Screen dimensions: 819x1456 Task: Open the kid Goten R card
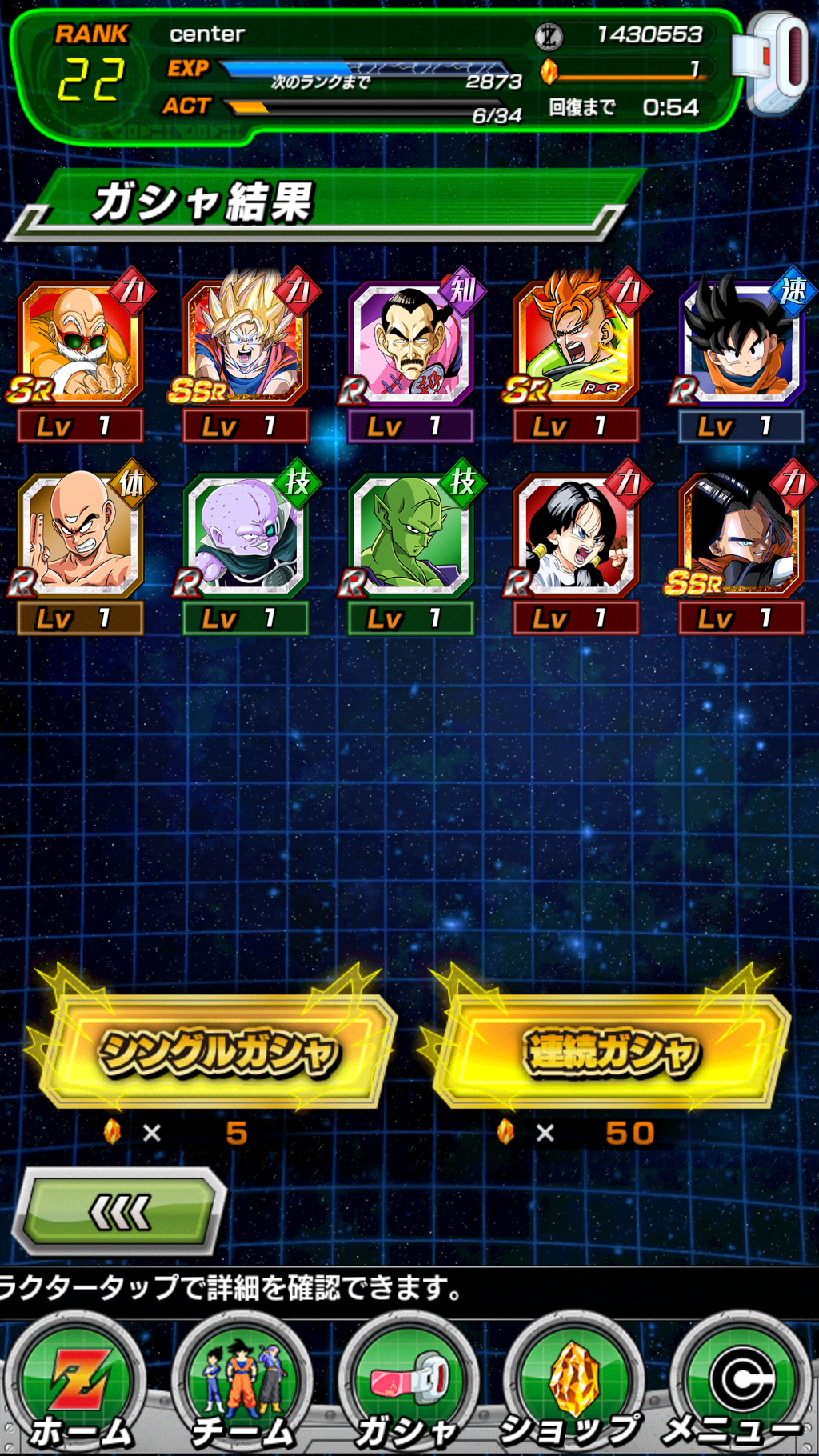click(x=741, y=344)
